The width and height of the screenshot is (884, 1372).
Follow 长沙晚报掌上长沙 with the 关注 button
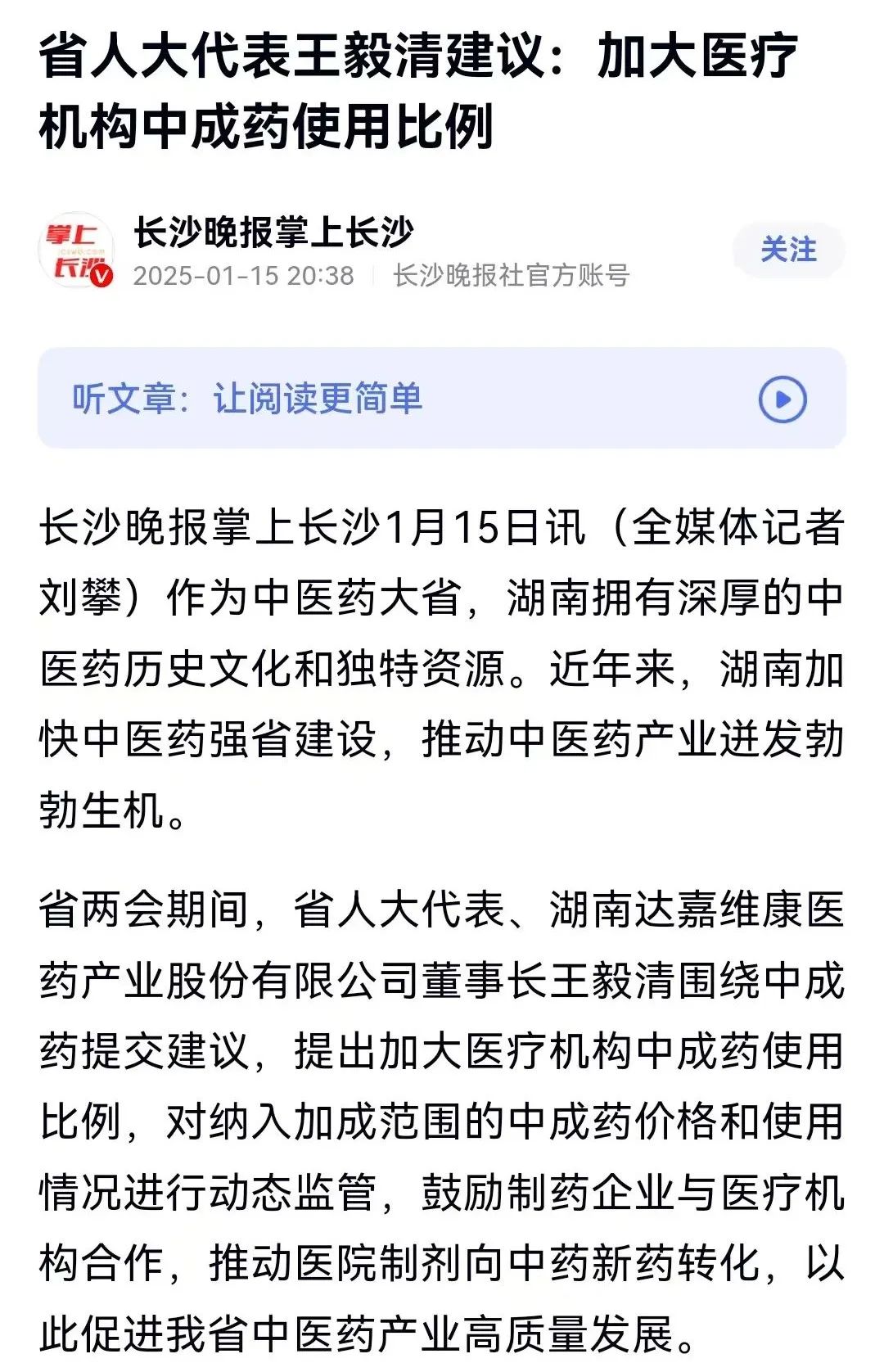point(788,250)
